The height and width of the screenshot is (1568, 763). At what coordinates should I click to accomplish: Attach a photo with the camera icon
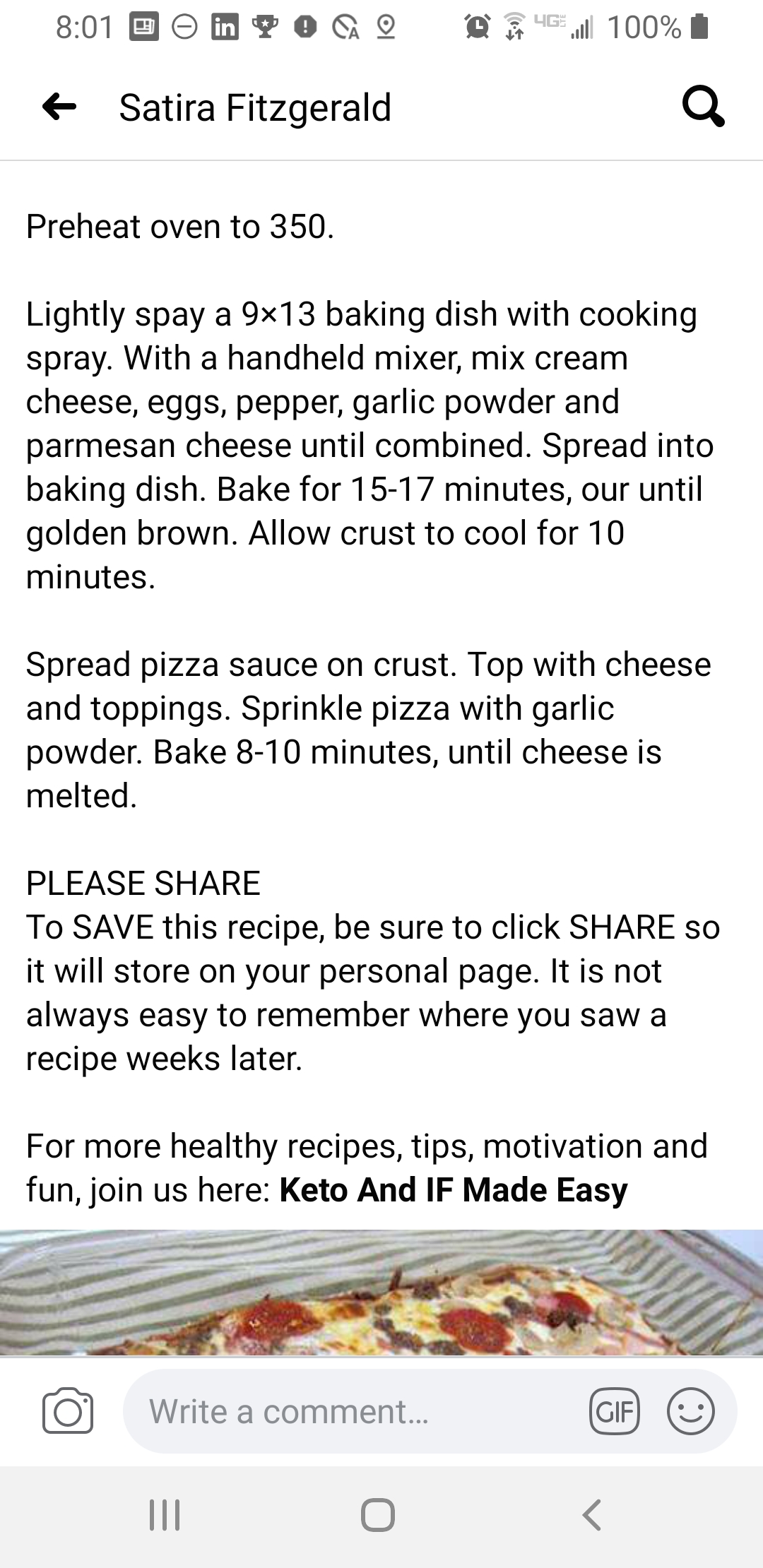[68, 1412]
